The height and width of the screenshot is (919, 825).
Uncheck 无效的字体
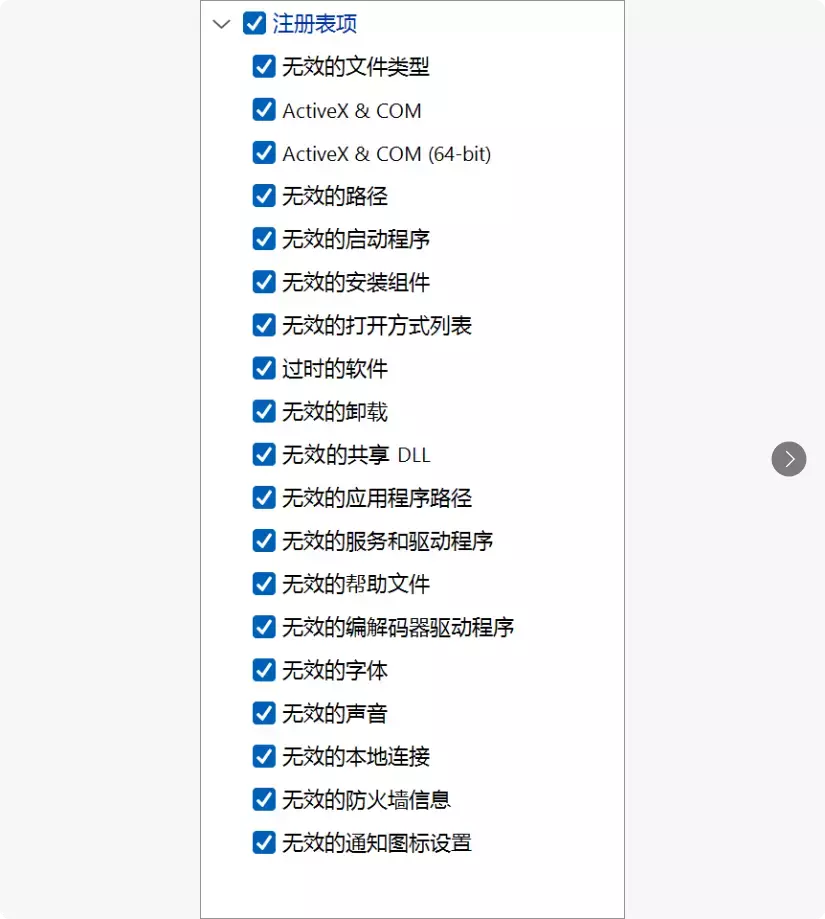(264, 670)
